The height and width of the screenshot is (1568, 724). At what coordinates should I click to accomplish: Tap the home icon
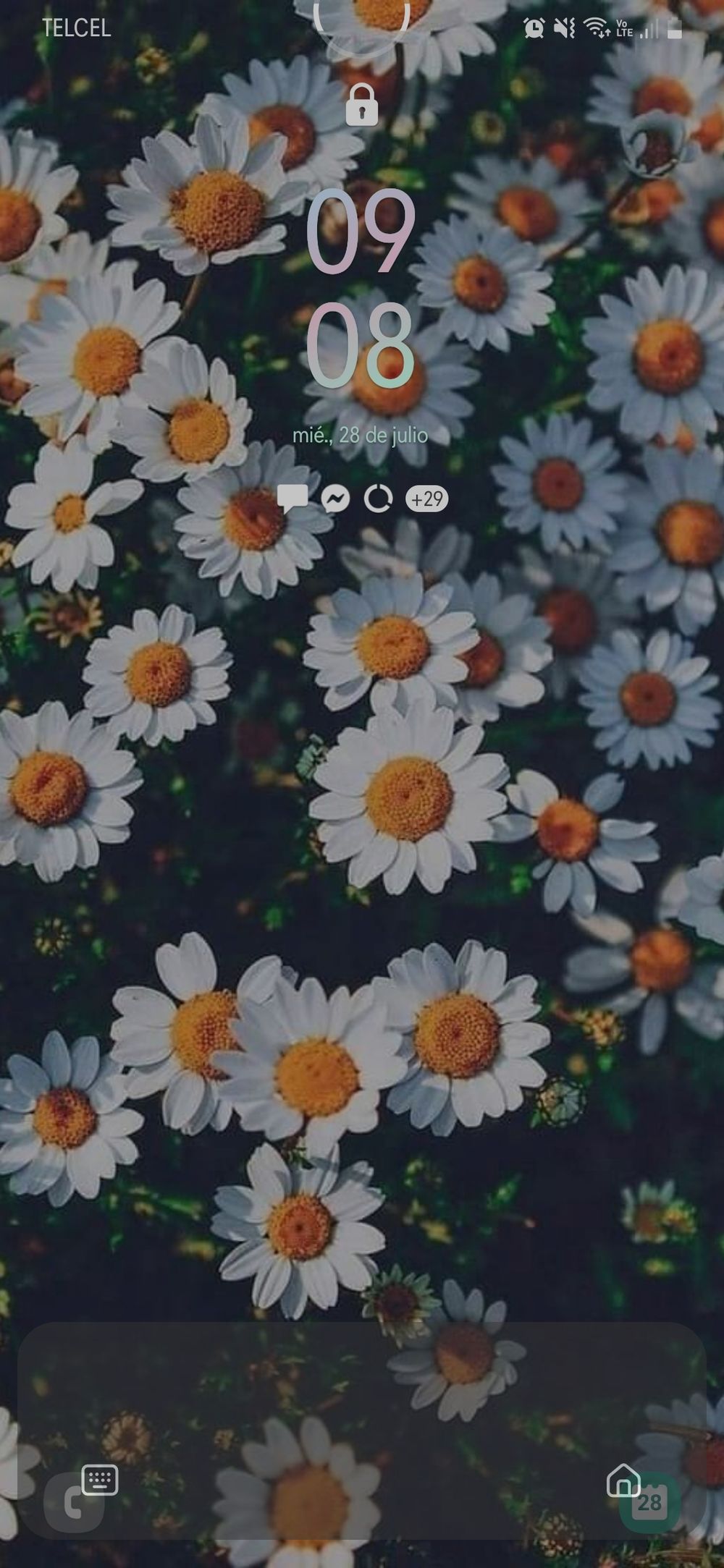[x=623, y=1480]
